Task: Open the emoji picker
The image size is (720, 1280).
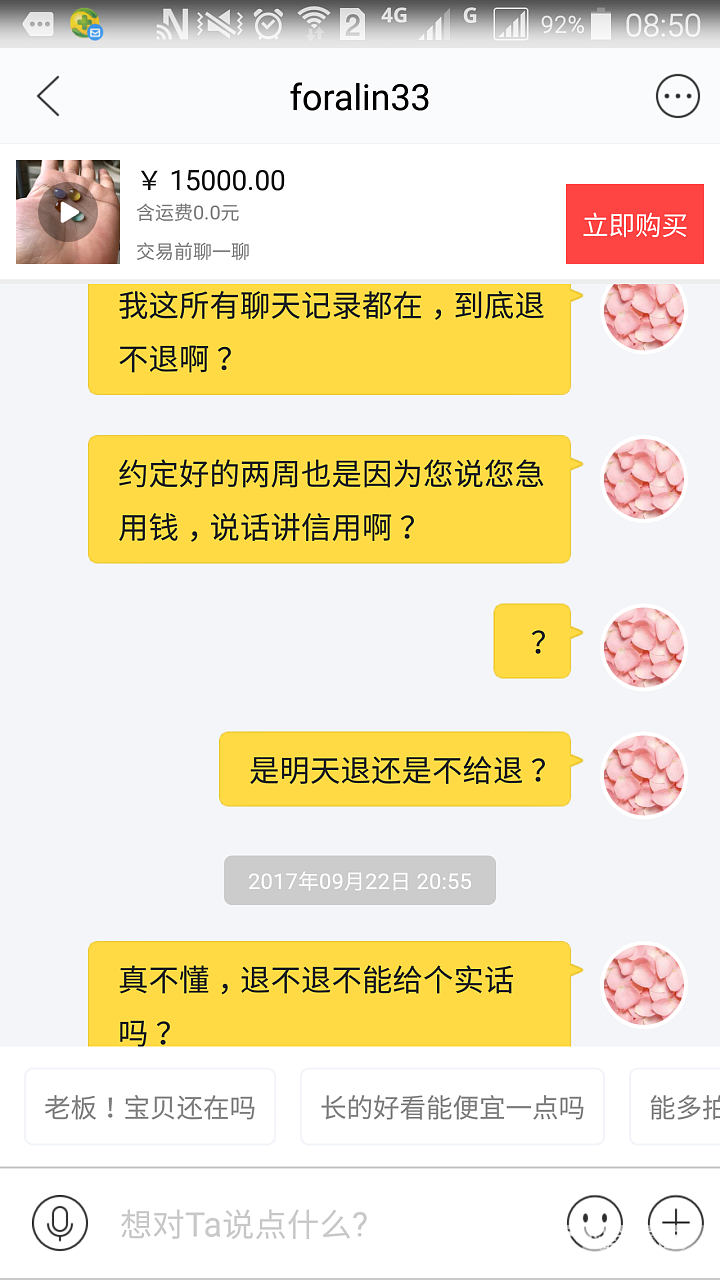Action: (594, 1222)
